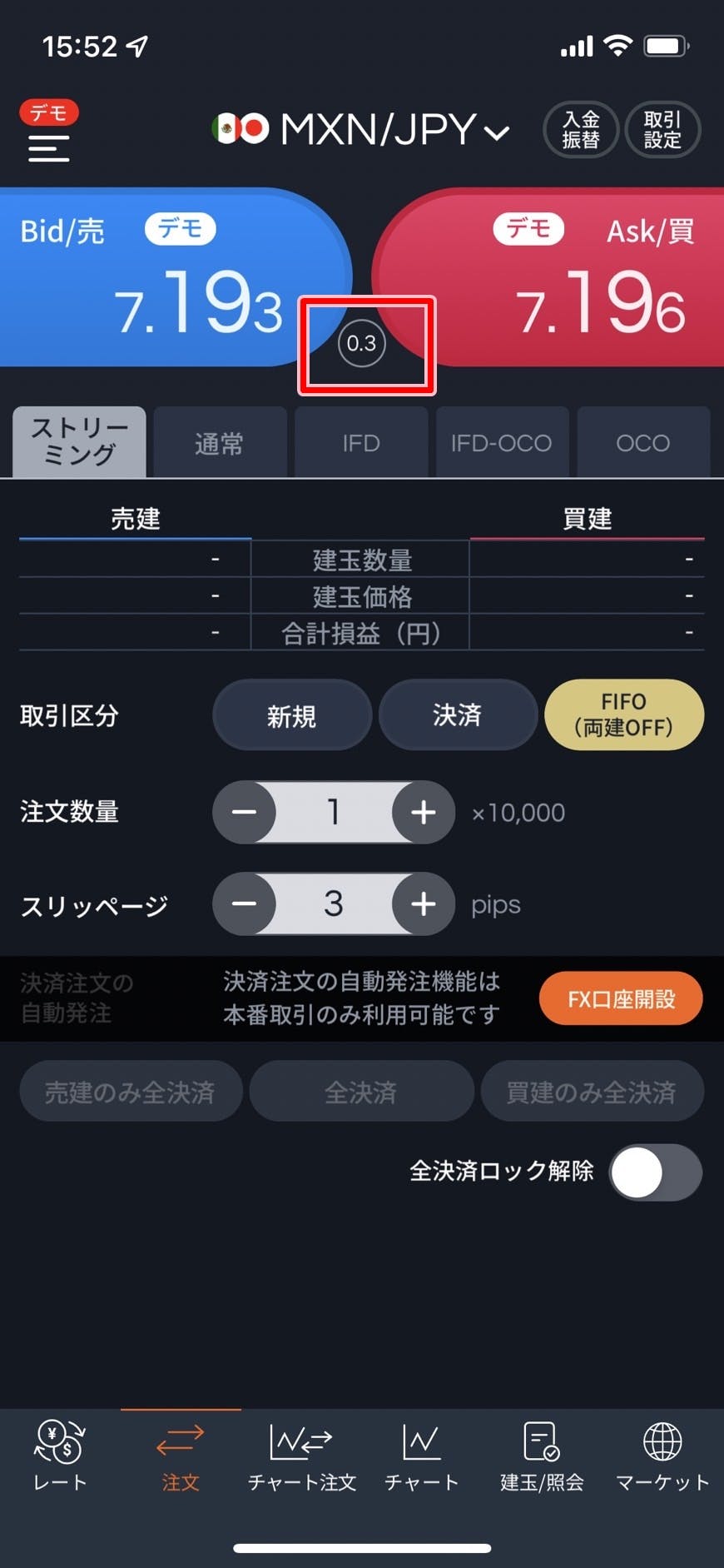Go to the レート tab
Viewport: 724px width, 1568px height.
point(60,1456)
